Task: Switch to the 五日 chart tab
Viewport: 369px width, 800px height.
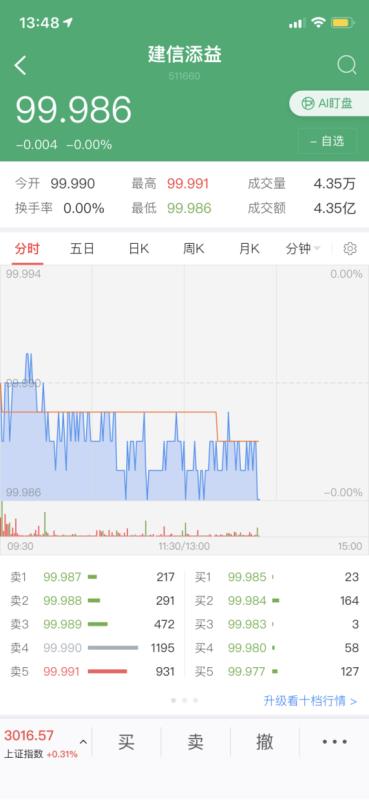Action: (x=82, y=249)
